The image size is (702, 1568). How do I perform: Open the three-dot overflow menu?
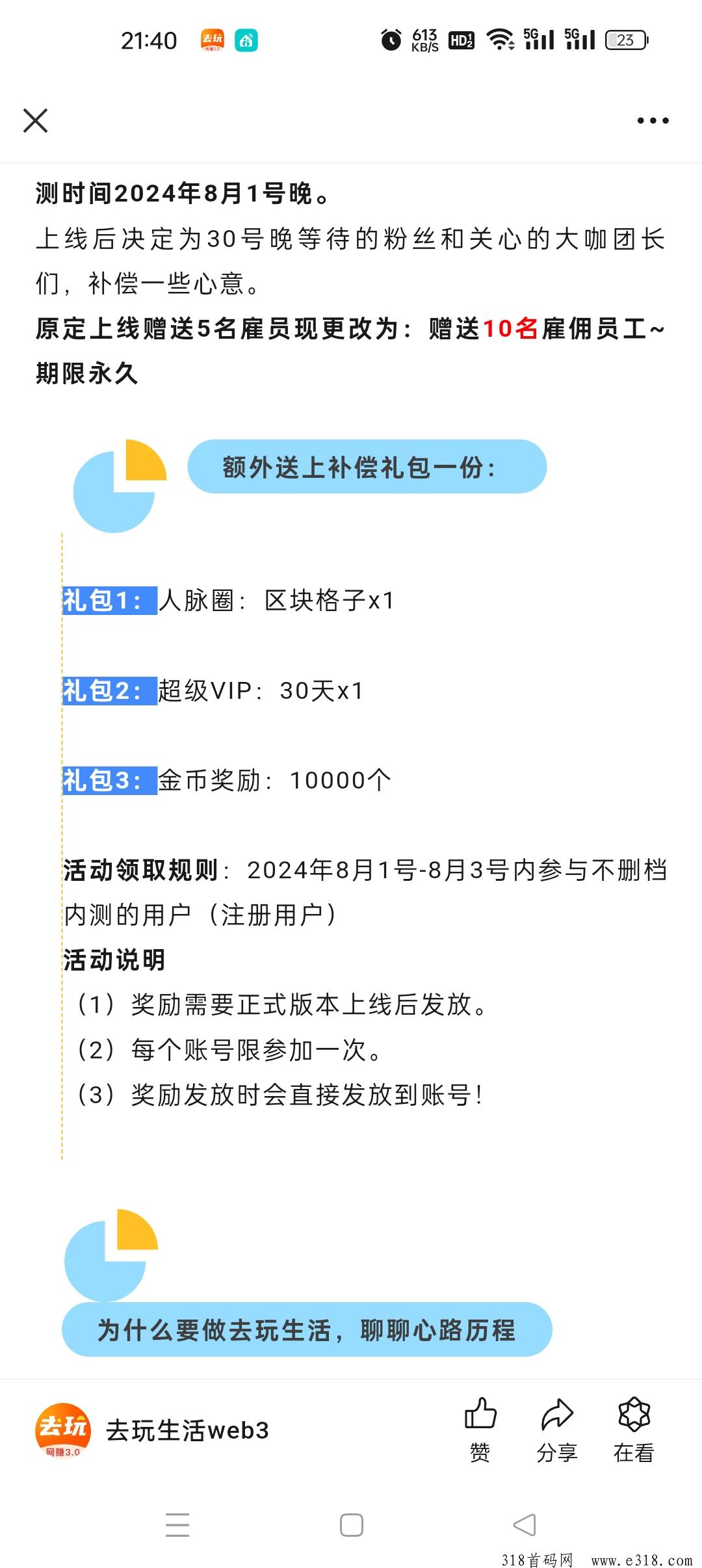click(653, 120)
